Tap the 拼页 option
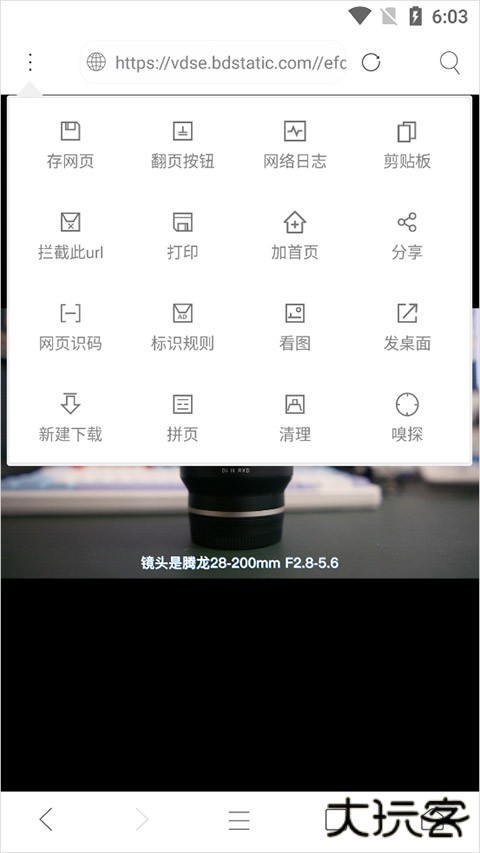 coord(182,418)
